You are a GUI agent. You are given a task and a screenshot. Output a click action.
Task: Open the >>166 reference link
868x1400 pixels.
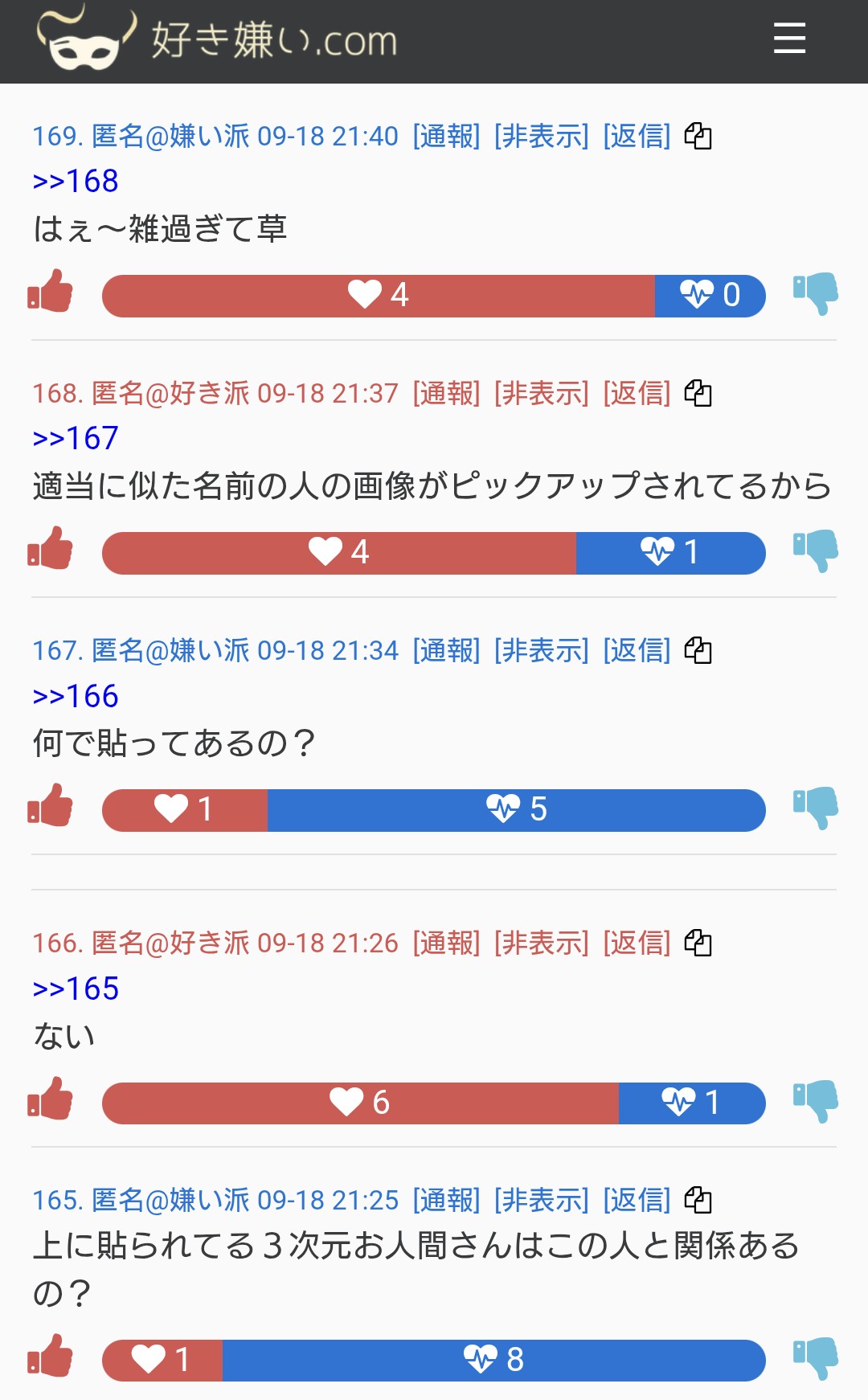[x=76, y=697]
